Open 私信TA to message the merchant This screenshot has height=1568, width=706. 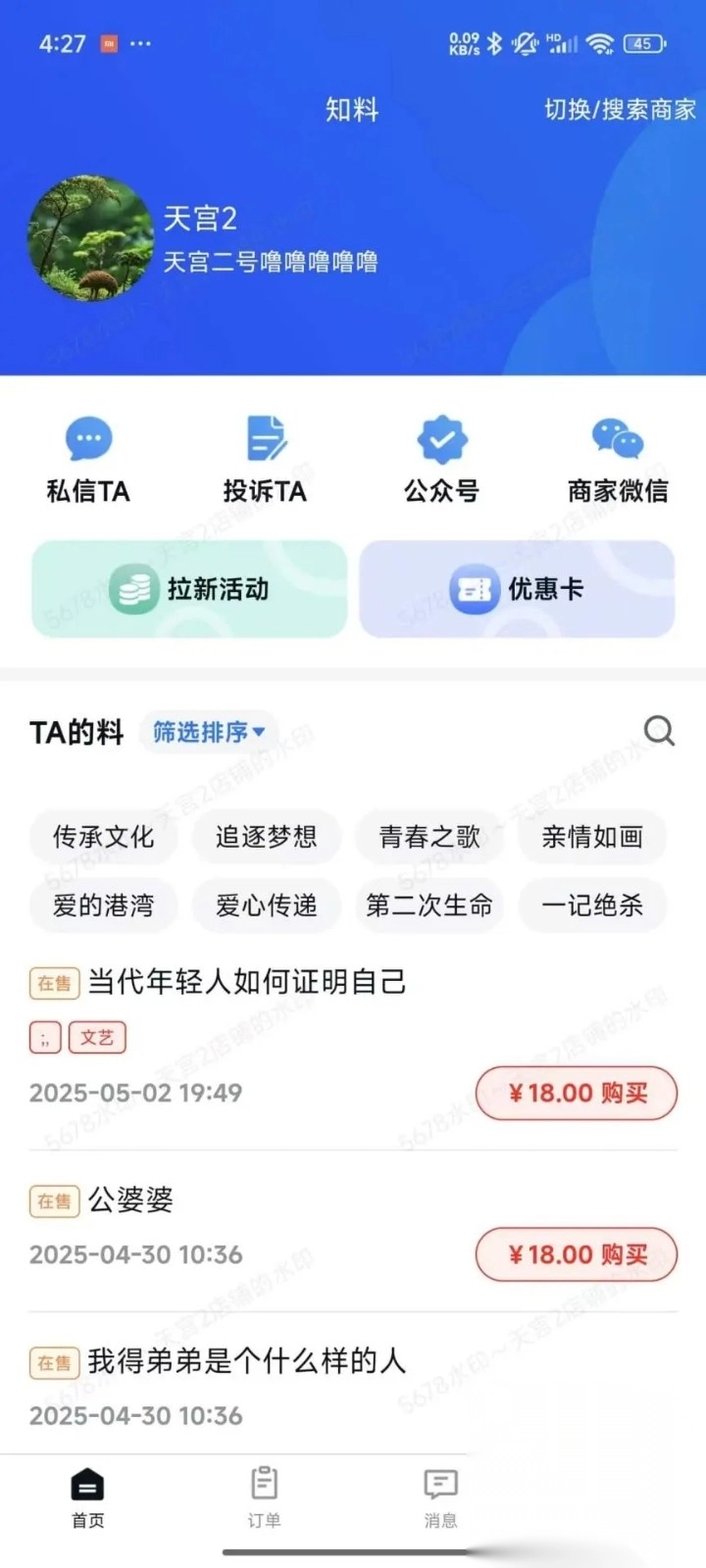coord(87,456)
